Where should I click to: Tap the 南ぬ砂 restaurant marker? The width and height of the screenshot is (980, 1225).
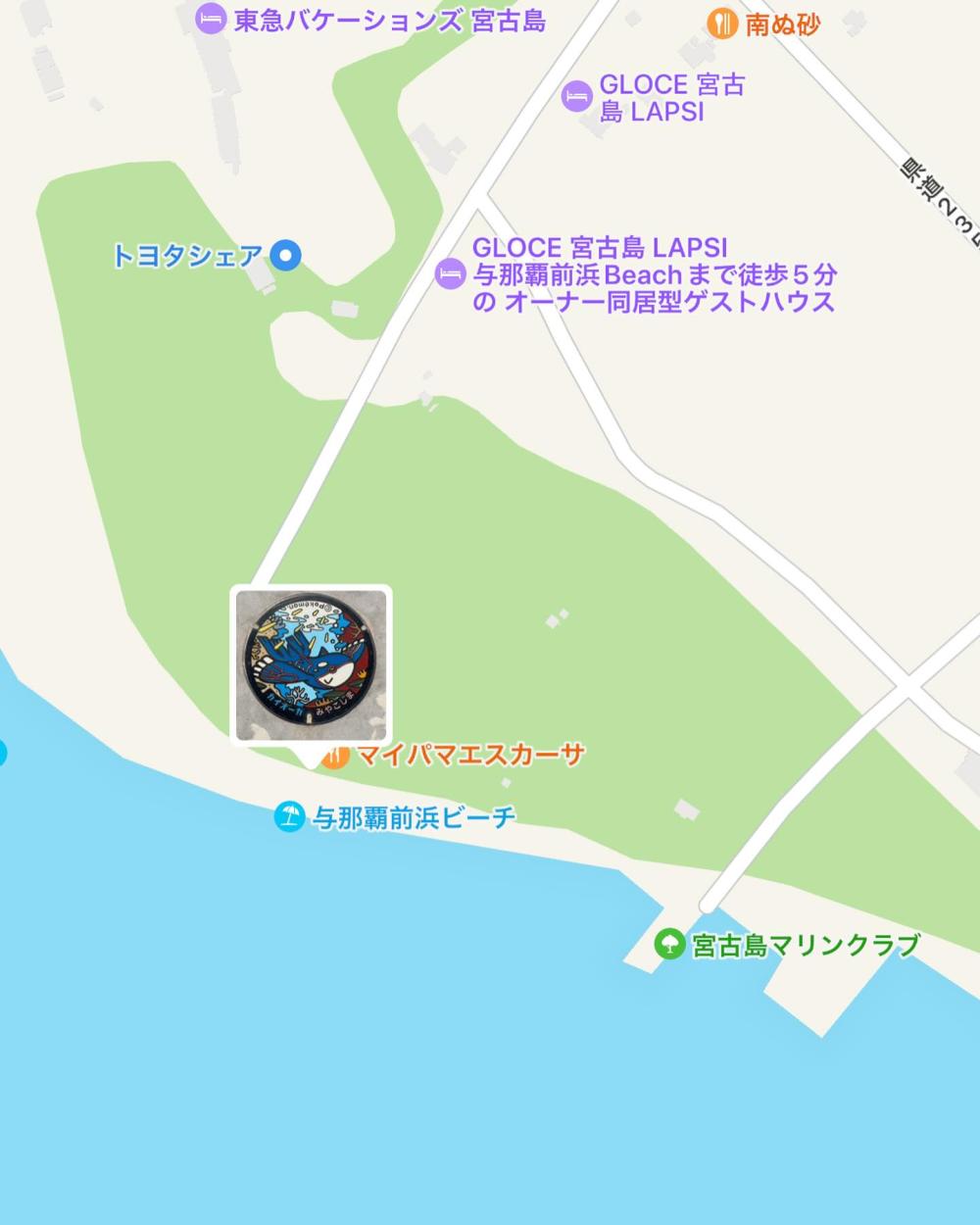pyautogui.click(x=722, y=24)
